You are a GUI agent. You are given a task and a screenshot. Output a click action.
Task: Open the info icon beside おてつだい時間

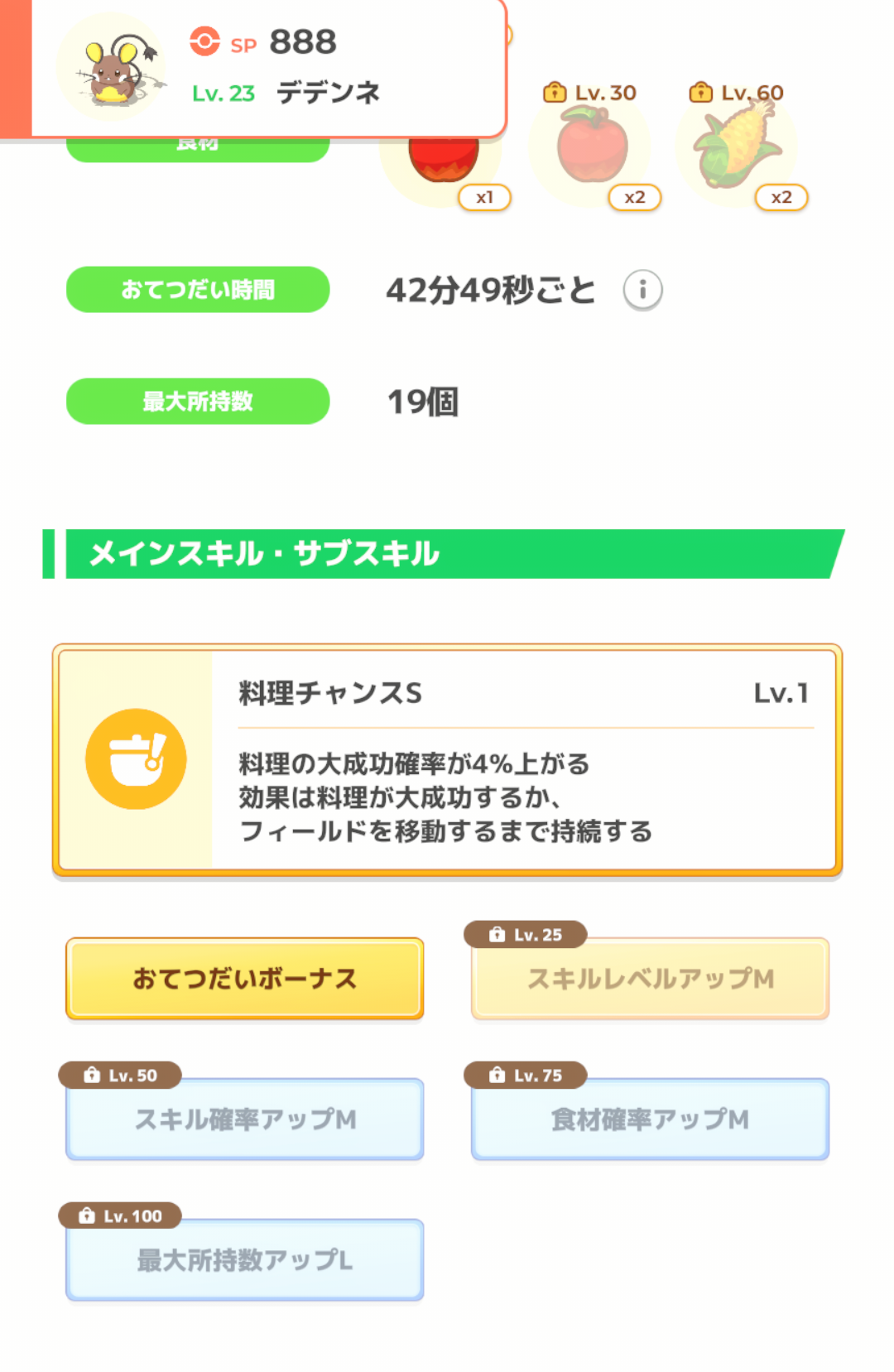[642, 290]
